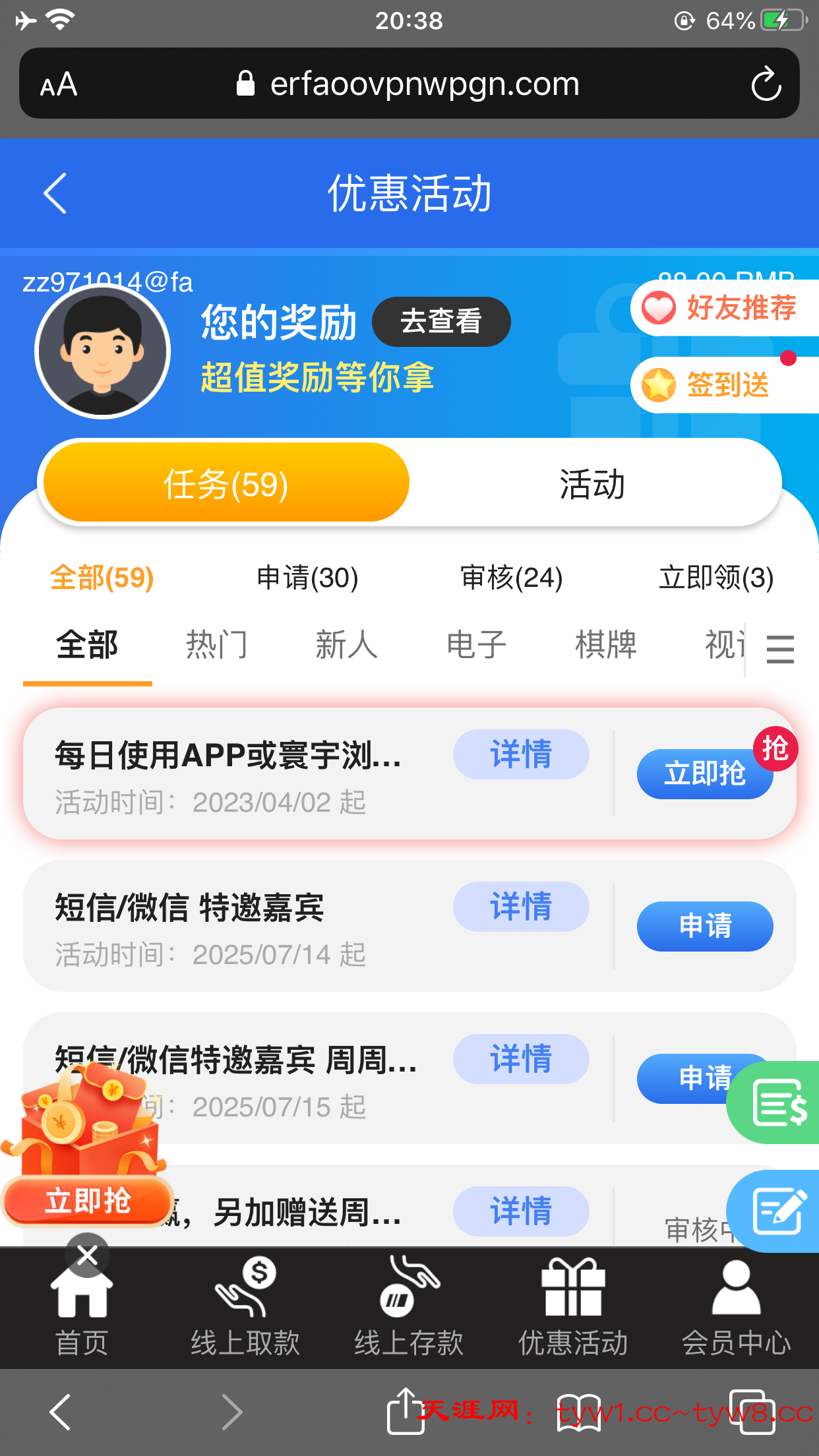This screenshot has height=1456, width=819.
Task: Select the 棋牌 category tab
Action: (x=605, y=644)
